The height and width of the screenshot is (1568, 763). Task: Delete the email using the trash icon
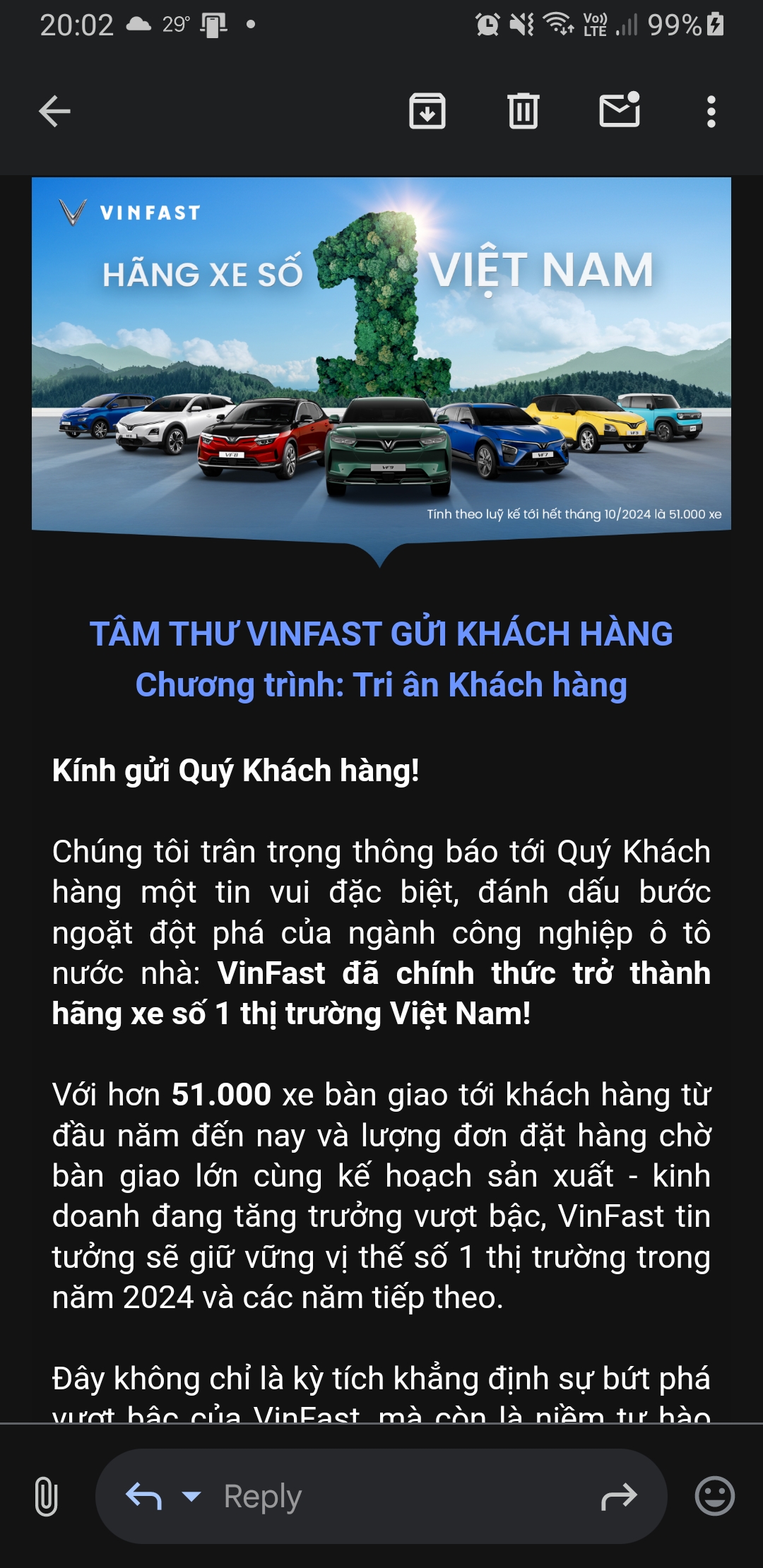[x=524, y=110]
